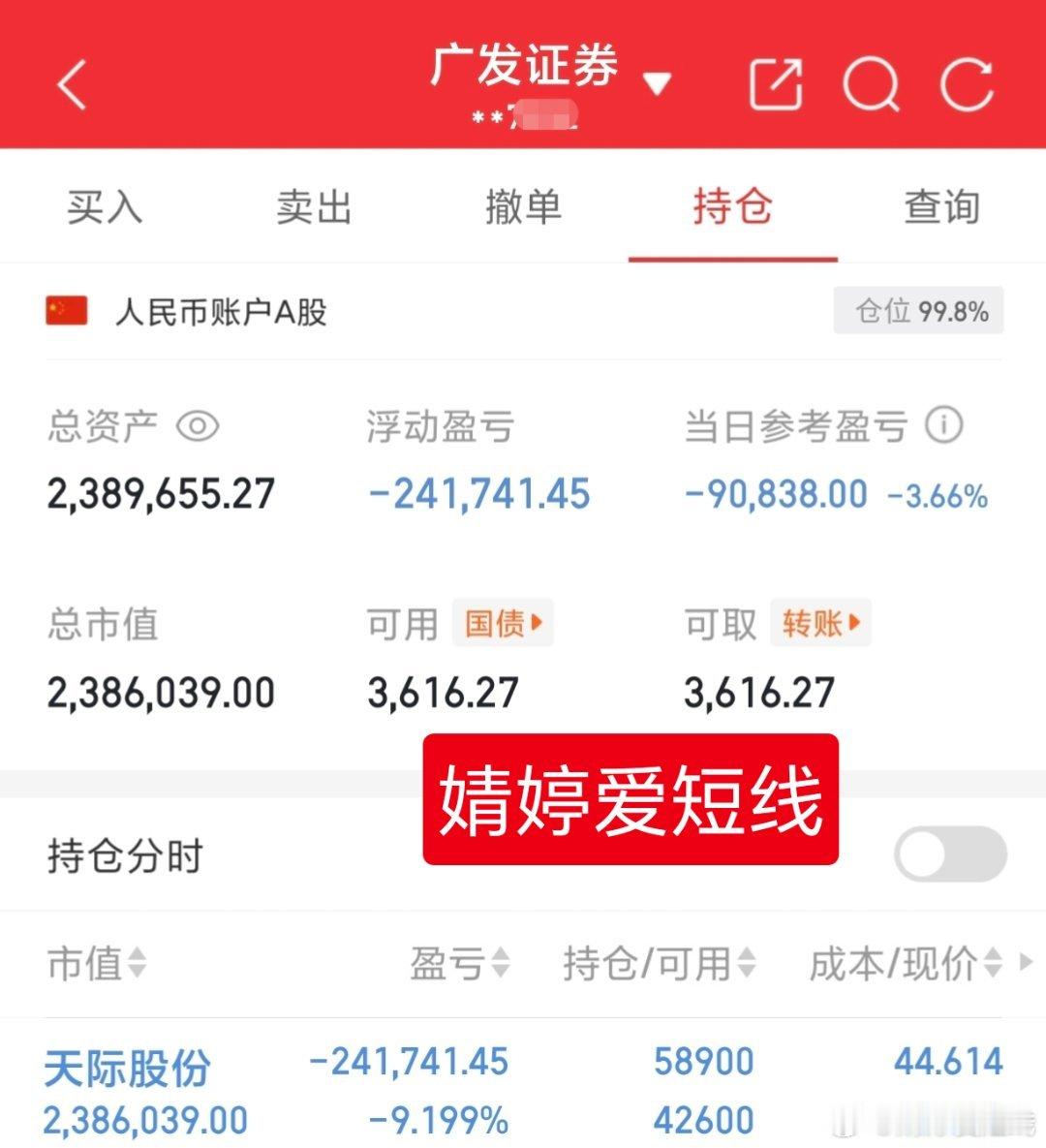Screen dimensions: 1046x1148
Task: Click the eye icon to hide 总资产
Action: coord(198,424)
